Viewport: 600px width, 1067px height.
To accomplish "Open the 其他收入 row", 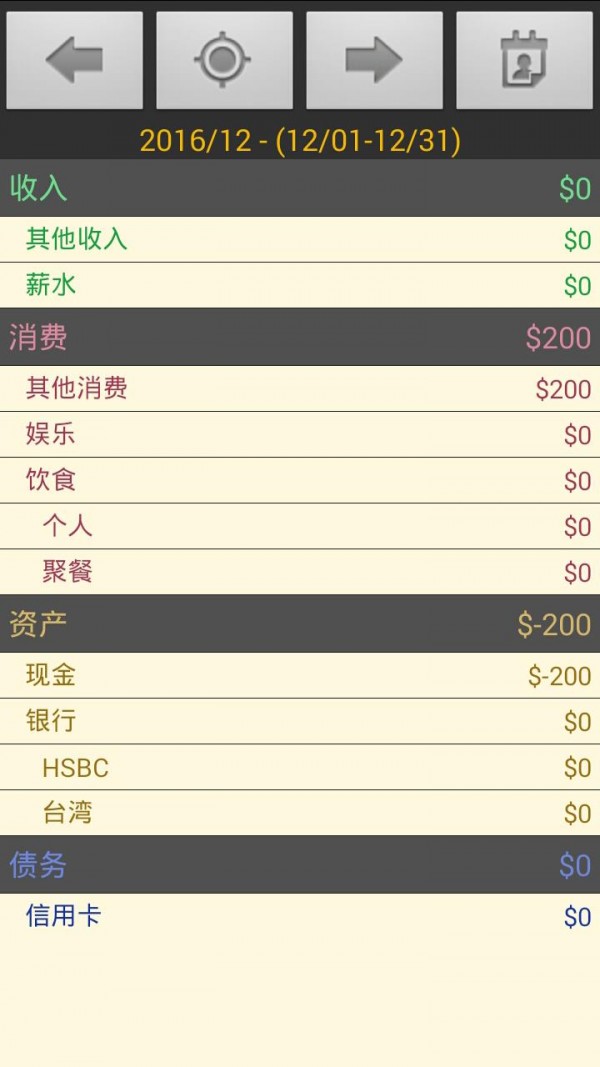I will [300, 240].
